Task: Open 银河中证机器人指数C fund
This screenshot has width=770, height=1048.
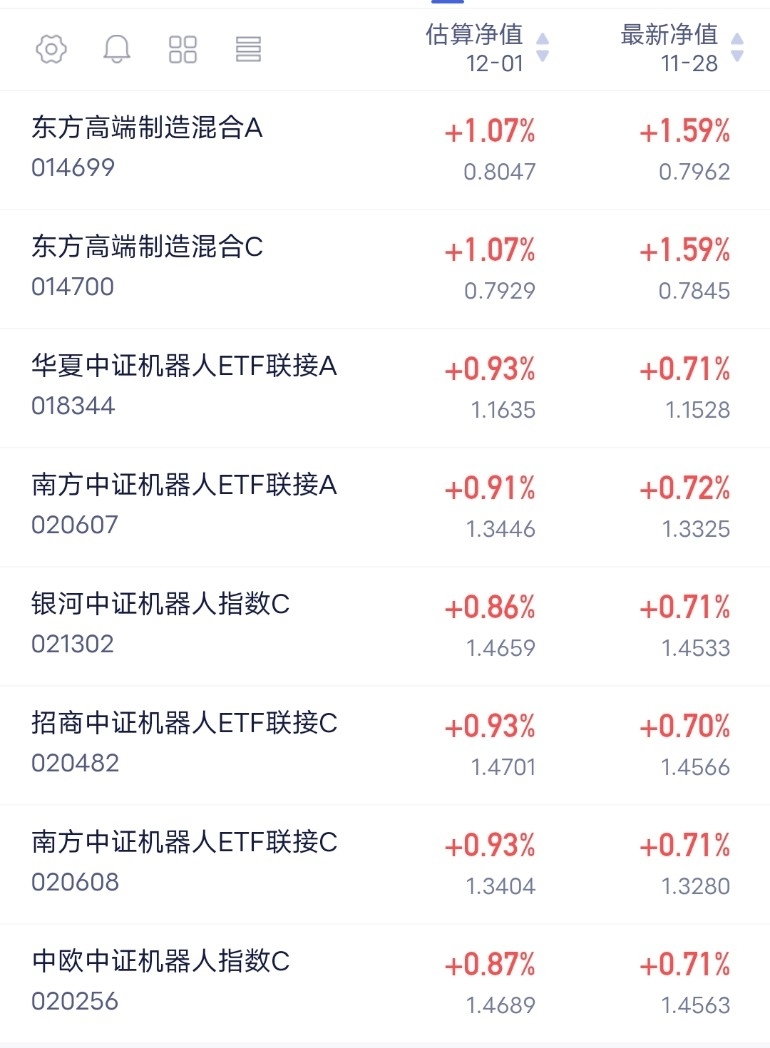Action: click(160, 605)
